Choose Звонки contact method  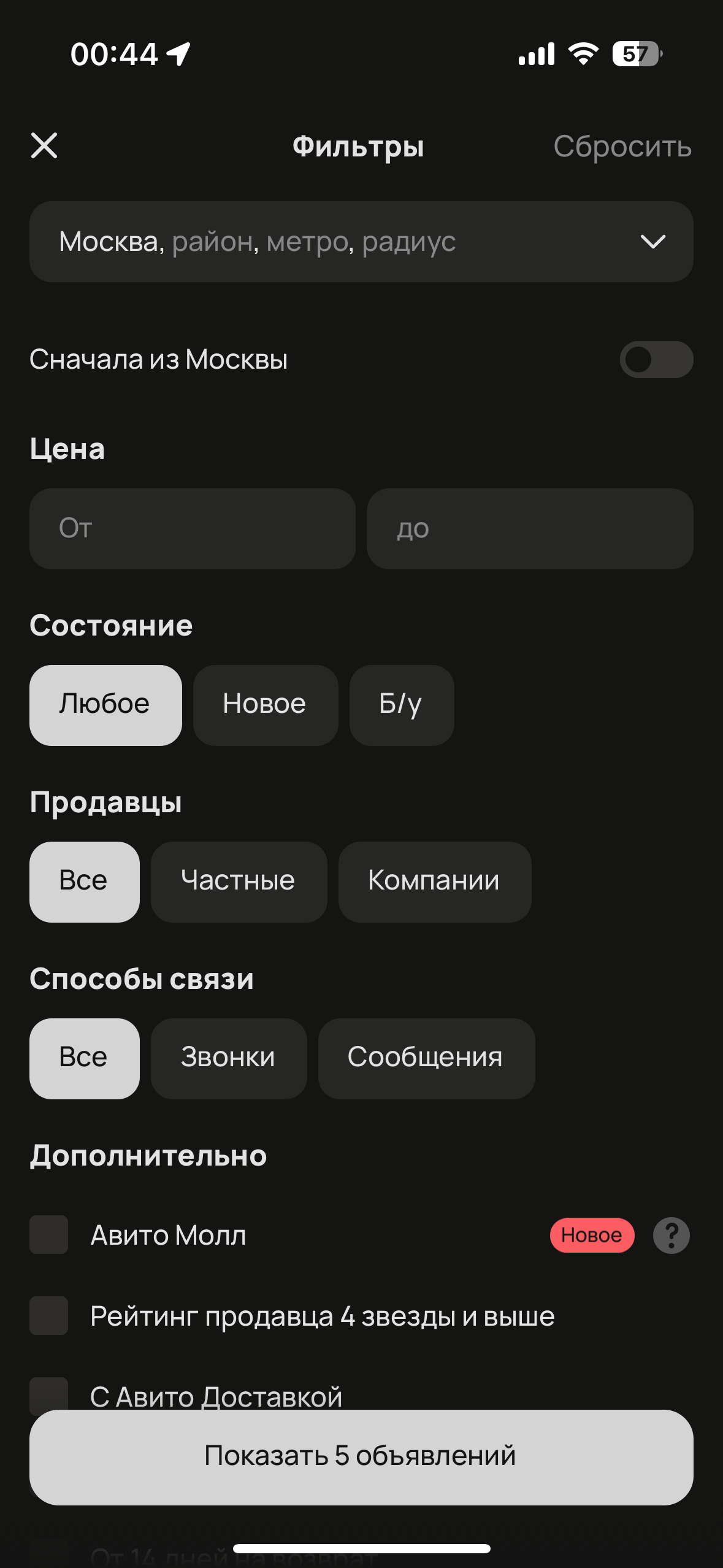tap(229, 1059)
